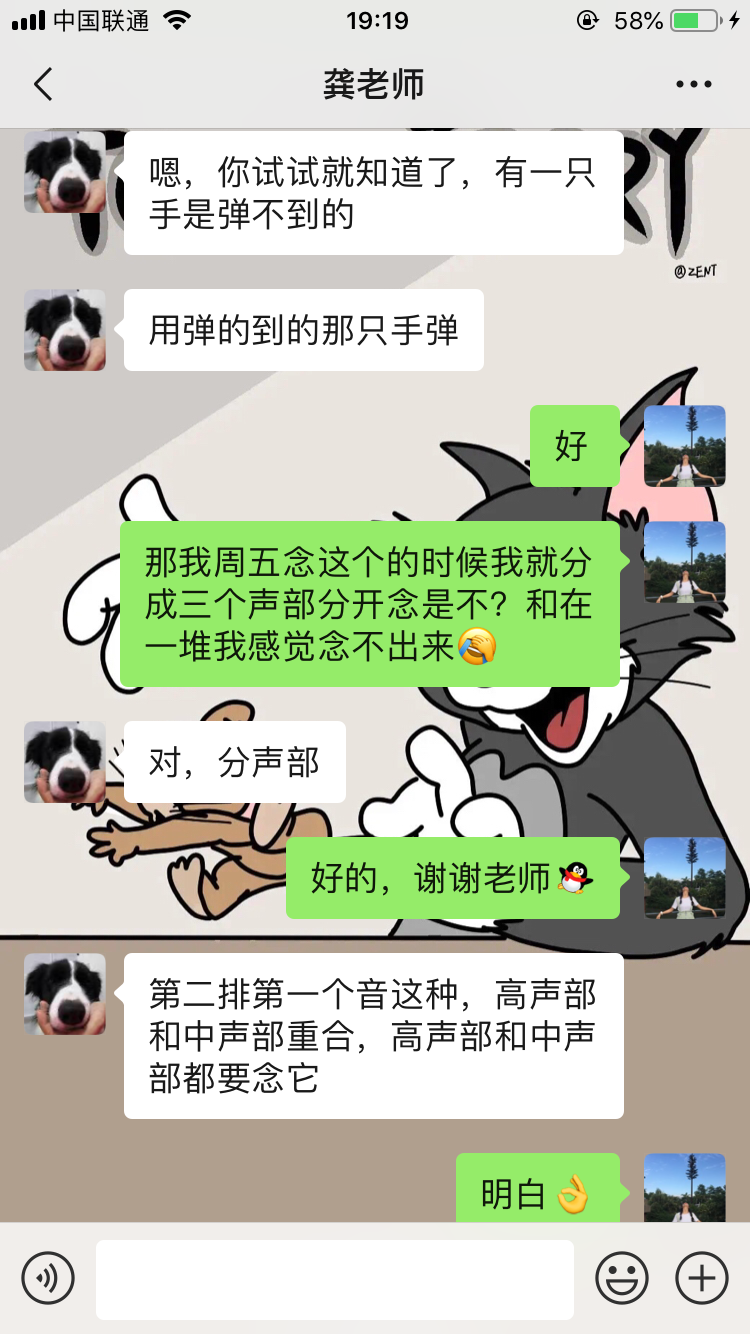Open teacher's avatar beside "对，分声部"
Image resolution: width=750 pixels, height=1334 pixels.
(x=65, y=762)
